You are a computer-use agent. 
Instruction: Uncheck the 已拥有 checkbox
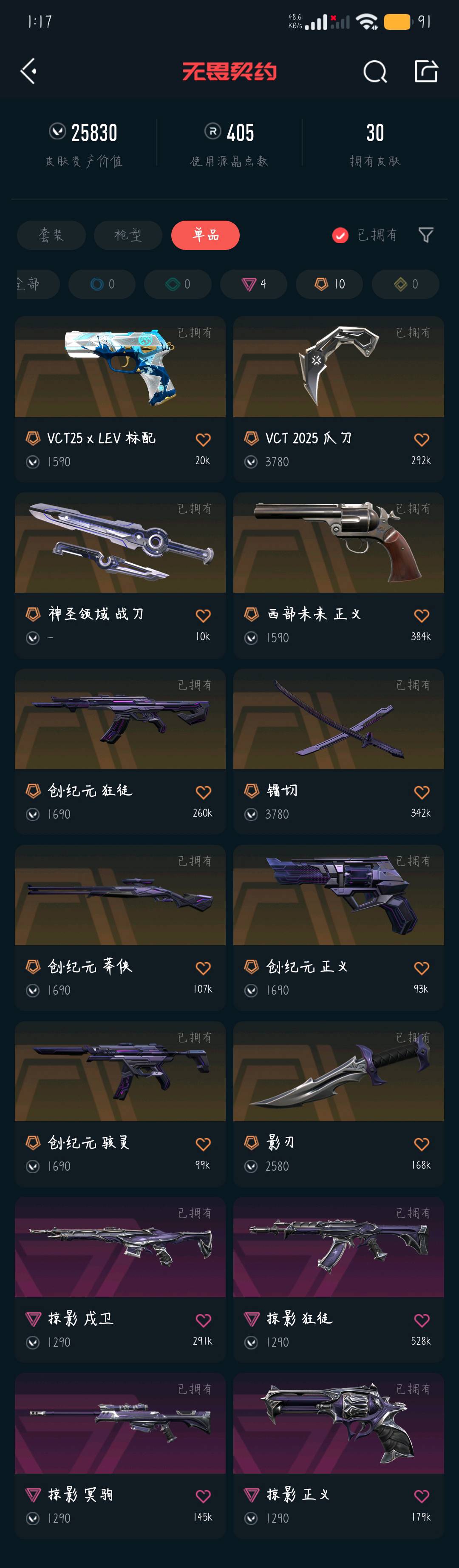[x=340, y=235]
